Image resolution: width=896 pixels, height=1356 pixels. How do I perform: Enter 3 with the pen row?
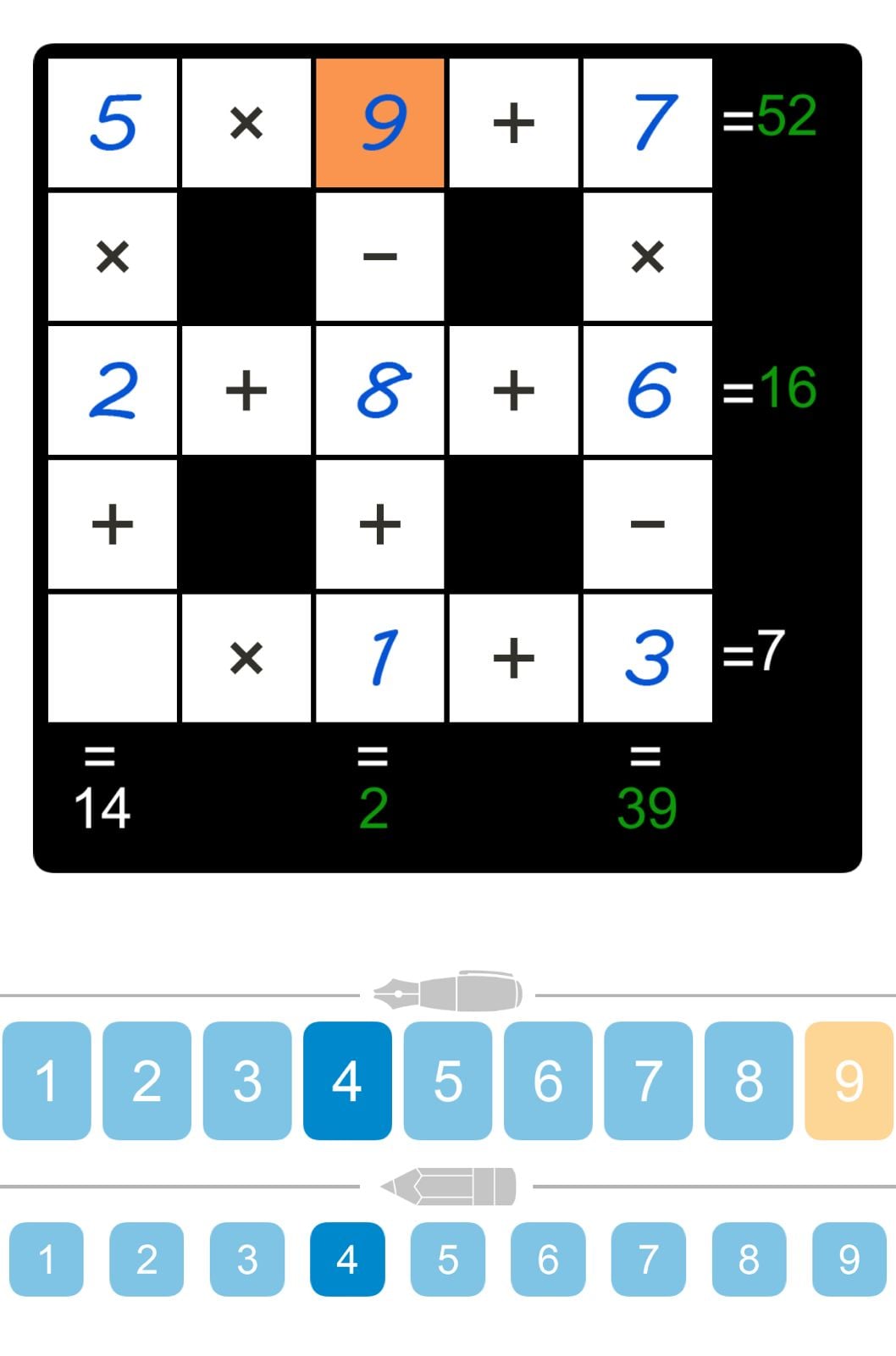247,1081
